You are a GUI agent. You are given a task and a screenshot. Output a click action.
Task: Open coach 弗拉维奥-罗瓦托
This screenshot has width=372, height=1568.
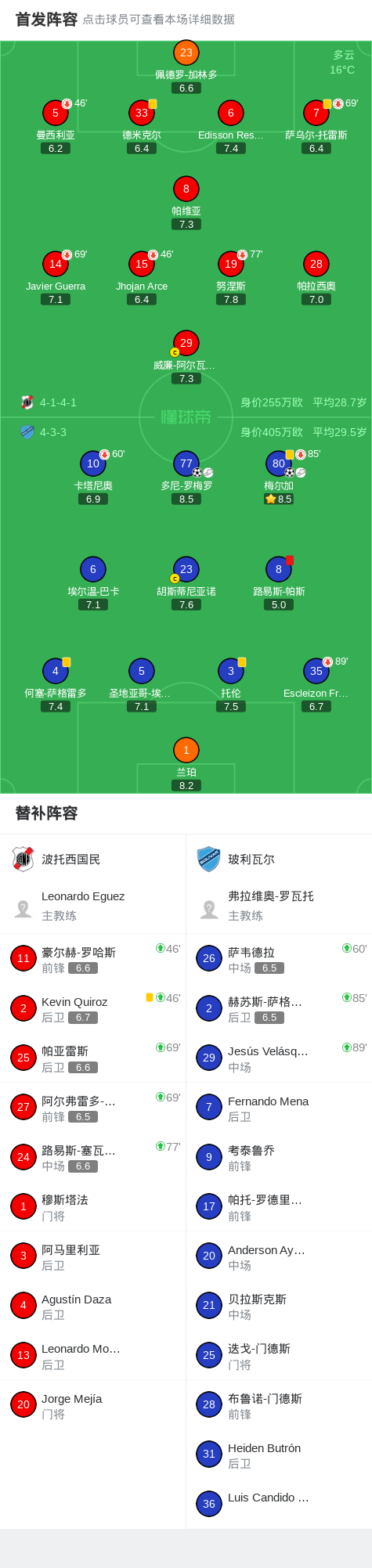(279, 906)
